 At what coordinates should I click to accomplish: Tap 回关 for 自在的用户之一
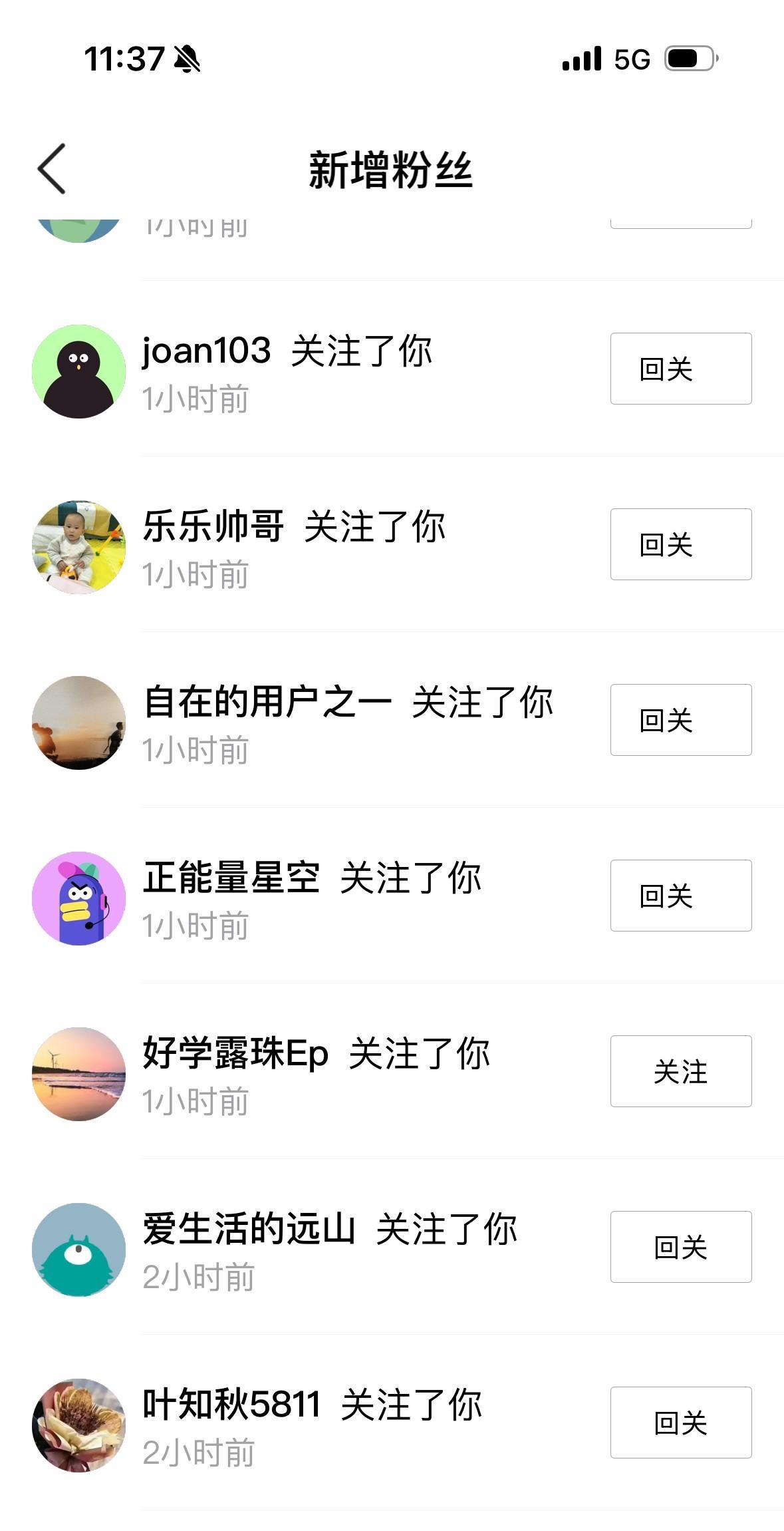pos(680,720)
